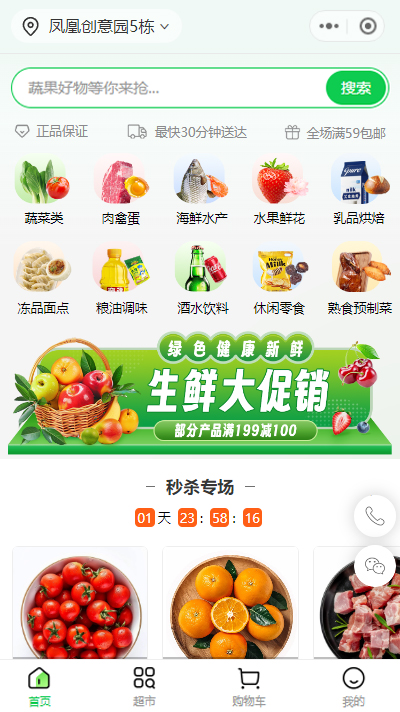This screenshot has width=400, height=712.
Task: Open WeChat chat support icon
Action: point(375,566)
